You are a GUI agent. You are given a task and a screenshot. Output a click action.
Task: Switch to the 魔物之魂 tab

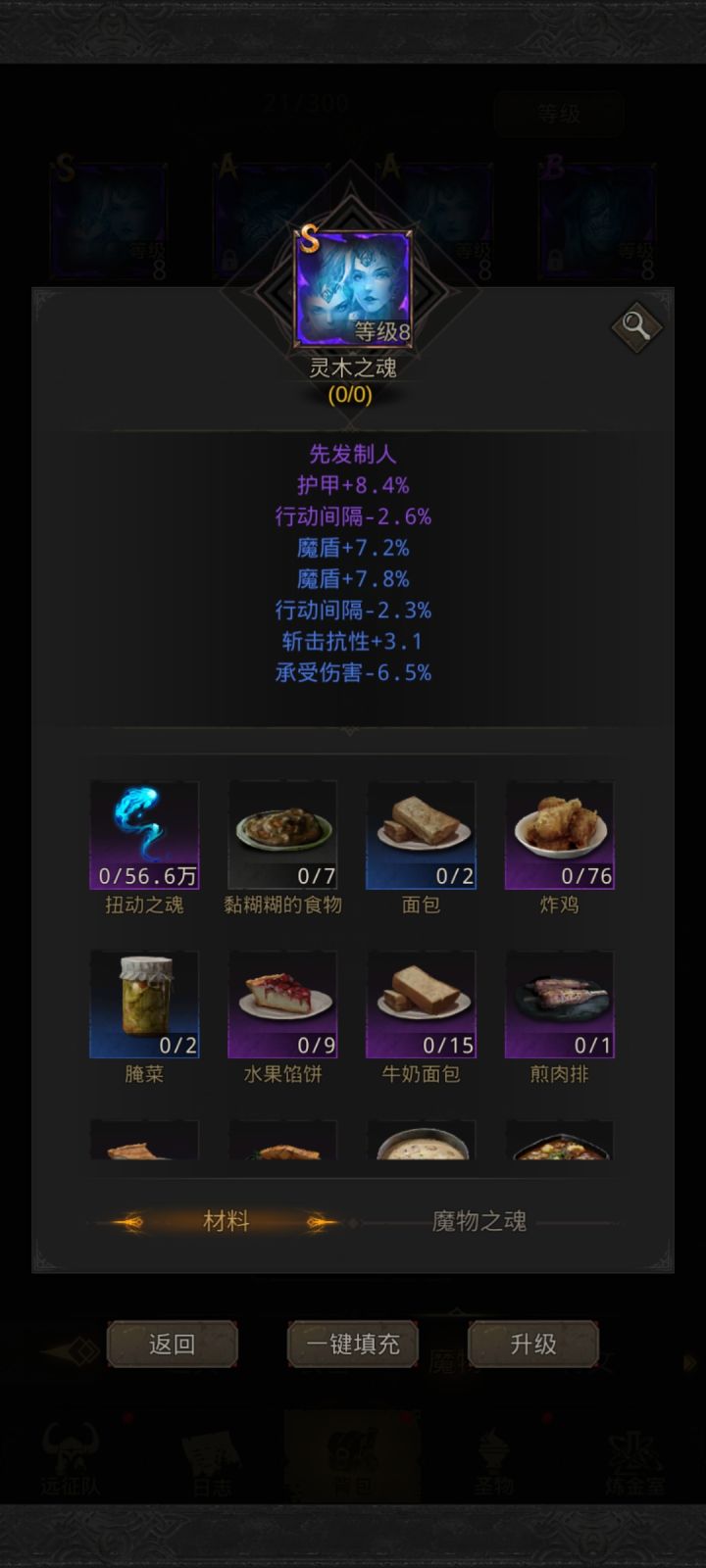click(x=479, y=1222)
